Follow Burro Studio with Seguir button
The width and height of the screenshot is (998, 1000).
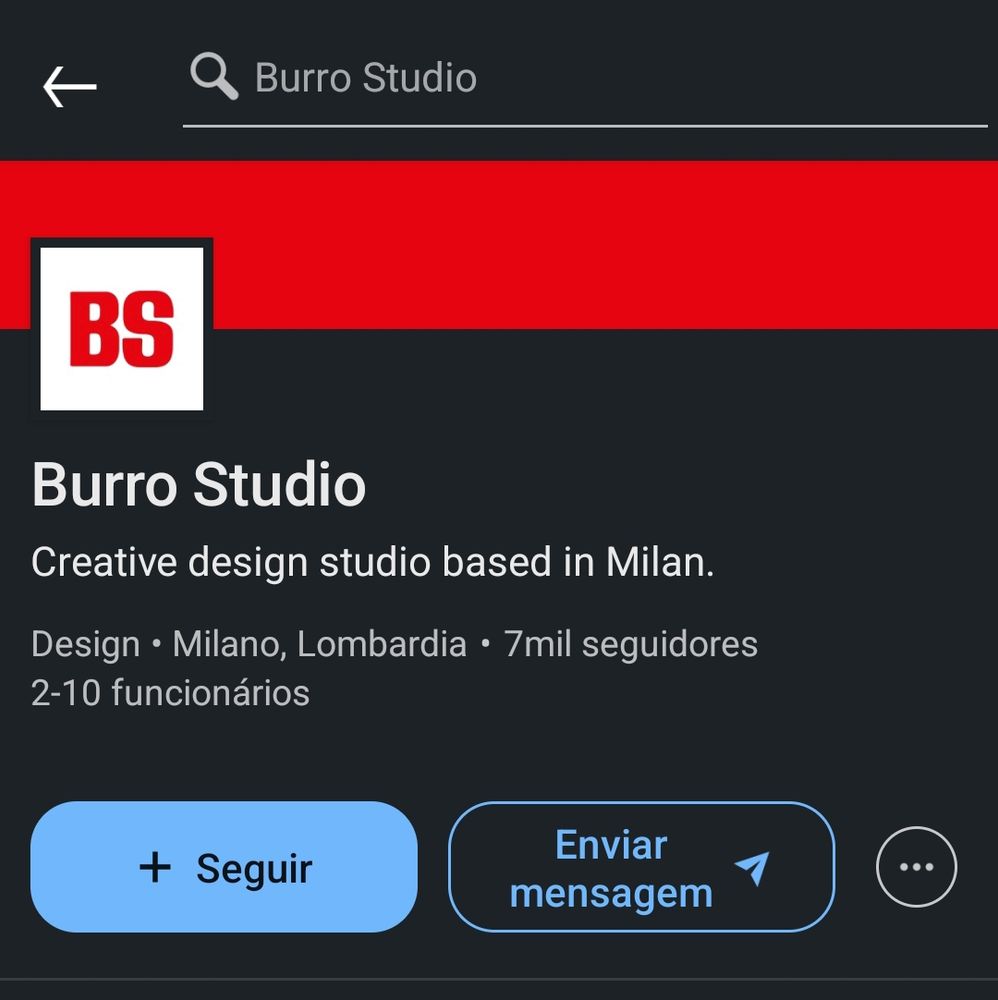[224, 867]
